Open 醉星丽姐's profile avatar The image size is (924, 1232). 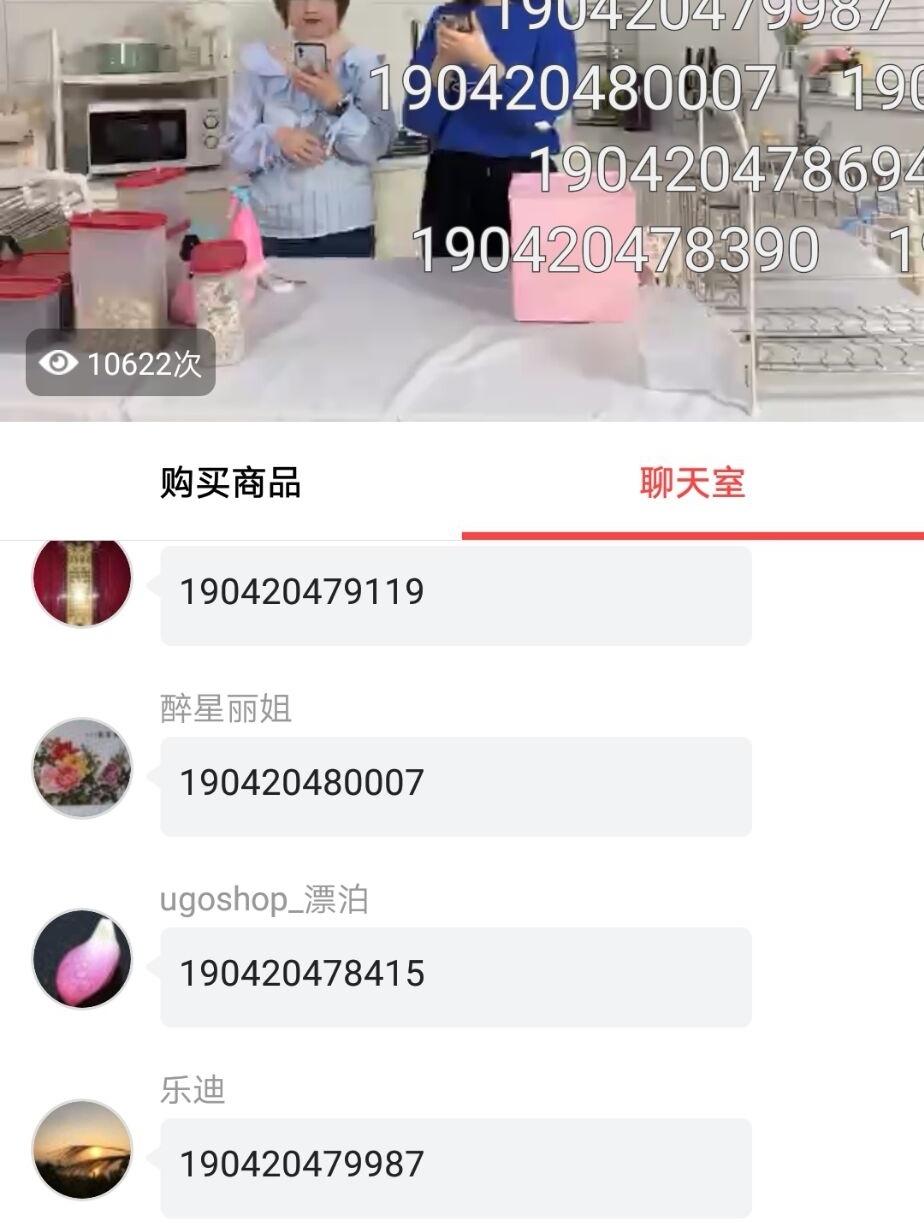82,768
